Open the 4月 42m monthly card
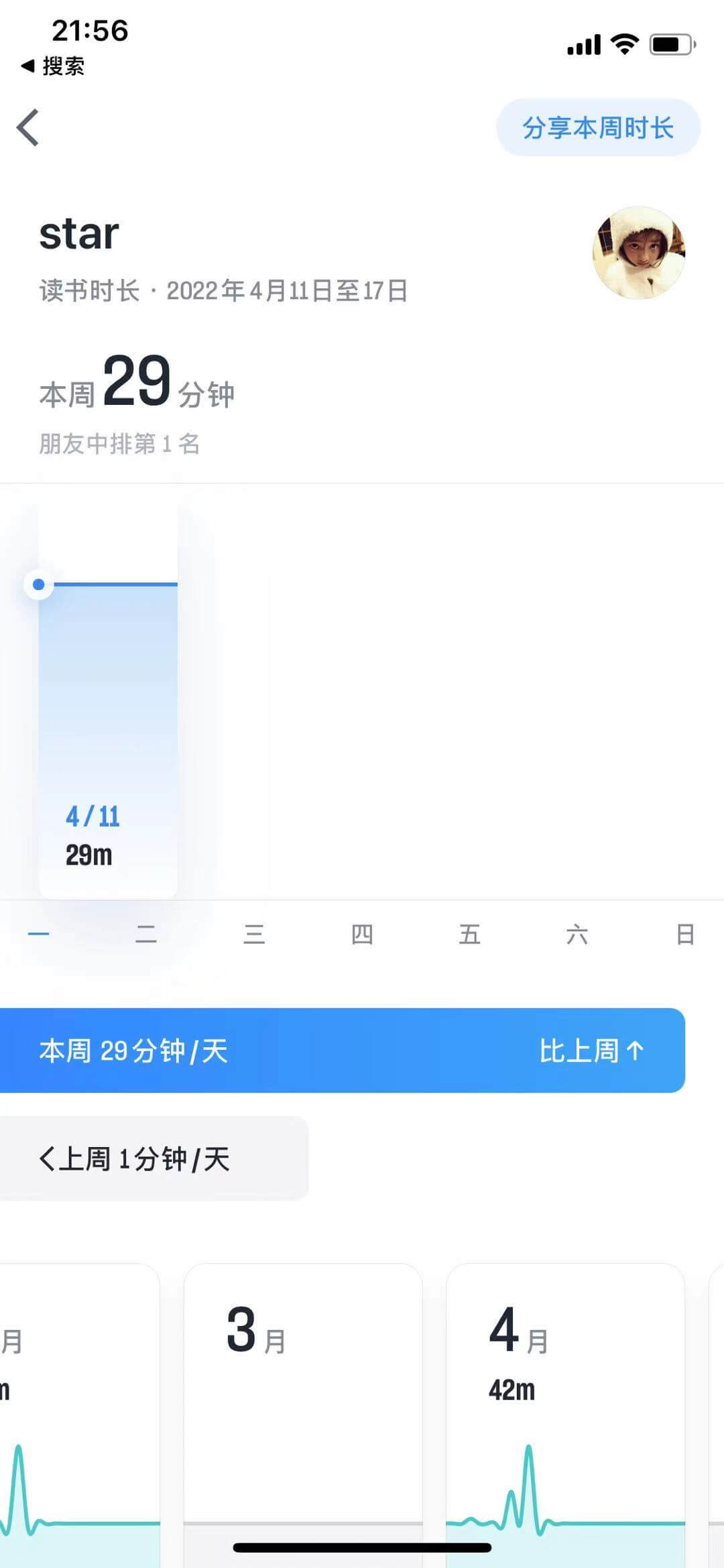This screenshot has width=724, height=1568. click(x=565, y=1394)
